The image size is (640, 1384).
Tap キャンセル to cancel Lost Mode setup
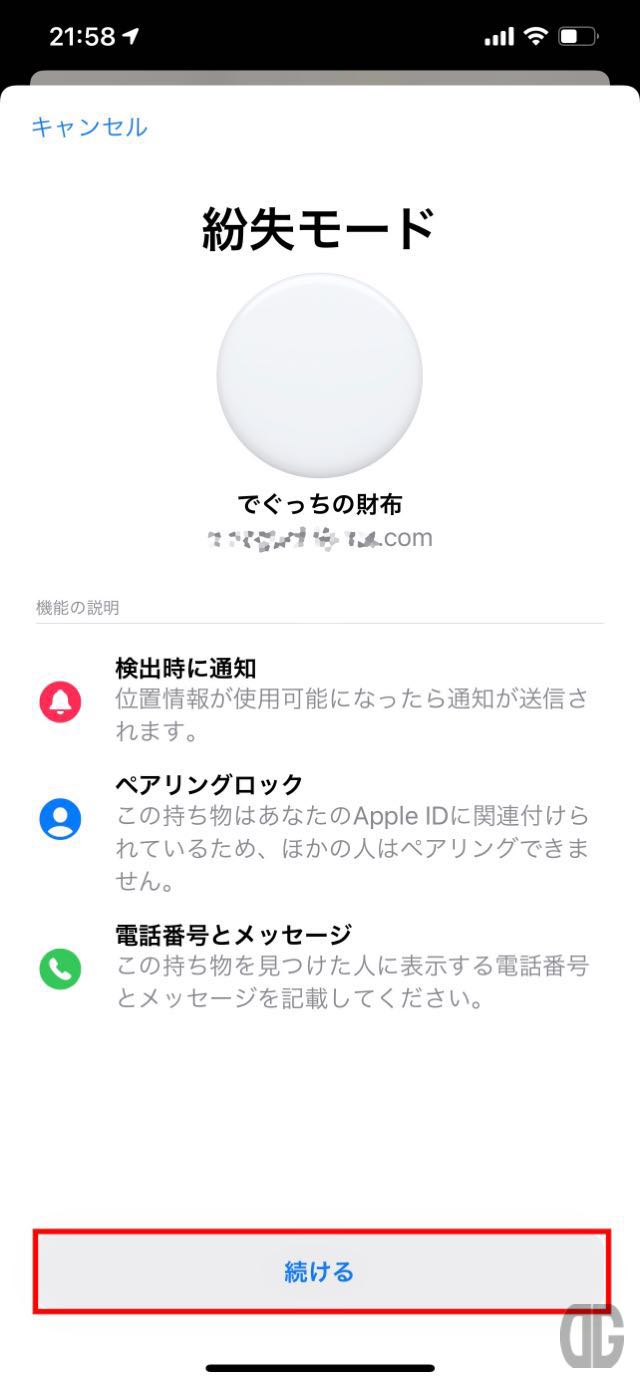coord(89,127)
